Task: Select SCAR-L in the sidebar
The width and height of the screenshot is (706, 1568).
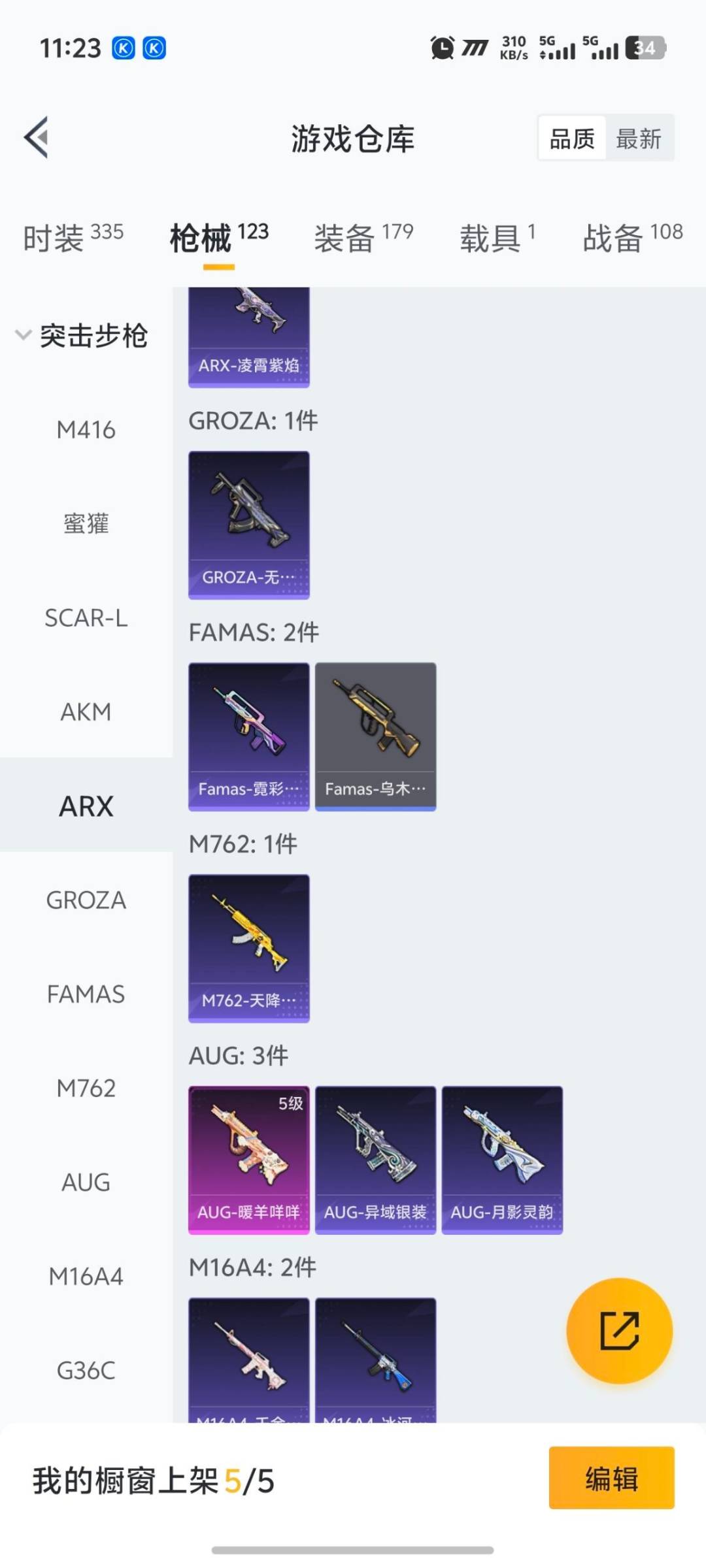Action: [86, 618]
